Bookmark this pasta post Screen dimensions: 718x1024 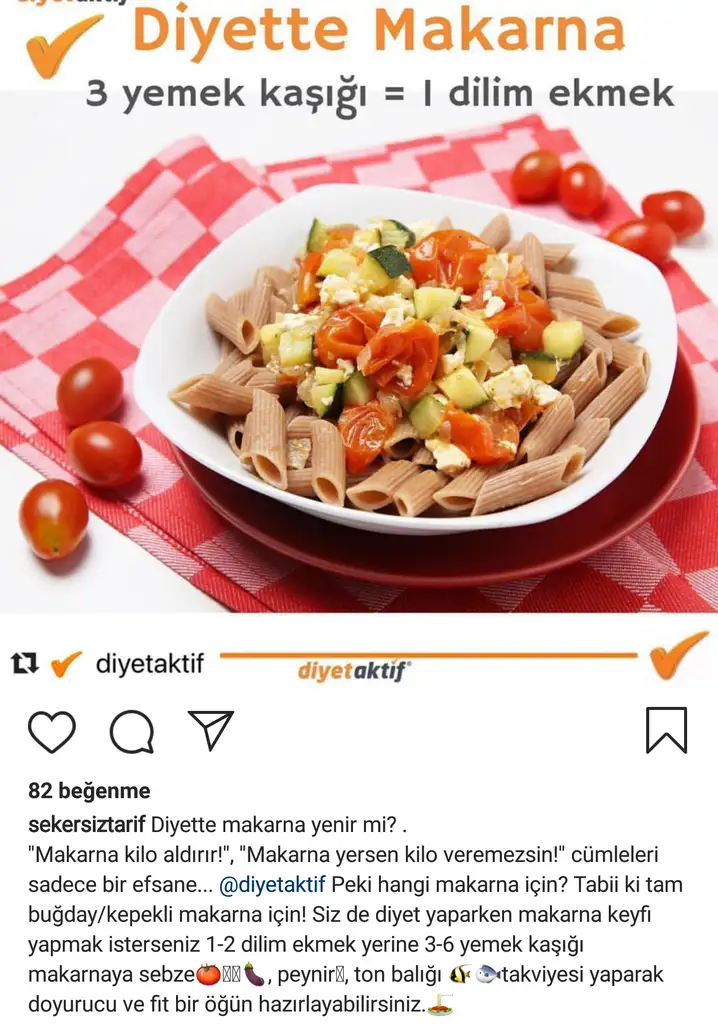[x=666, y=730]
